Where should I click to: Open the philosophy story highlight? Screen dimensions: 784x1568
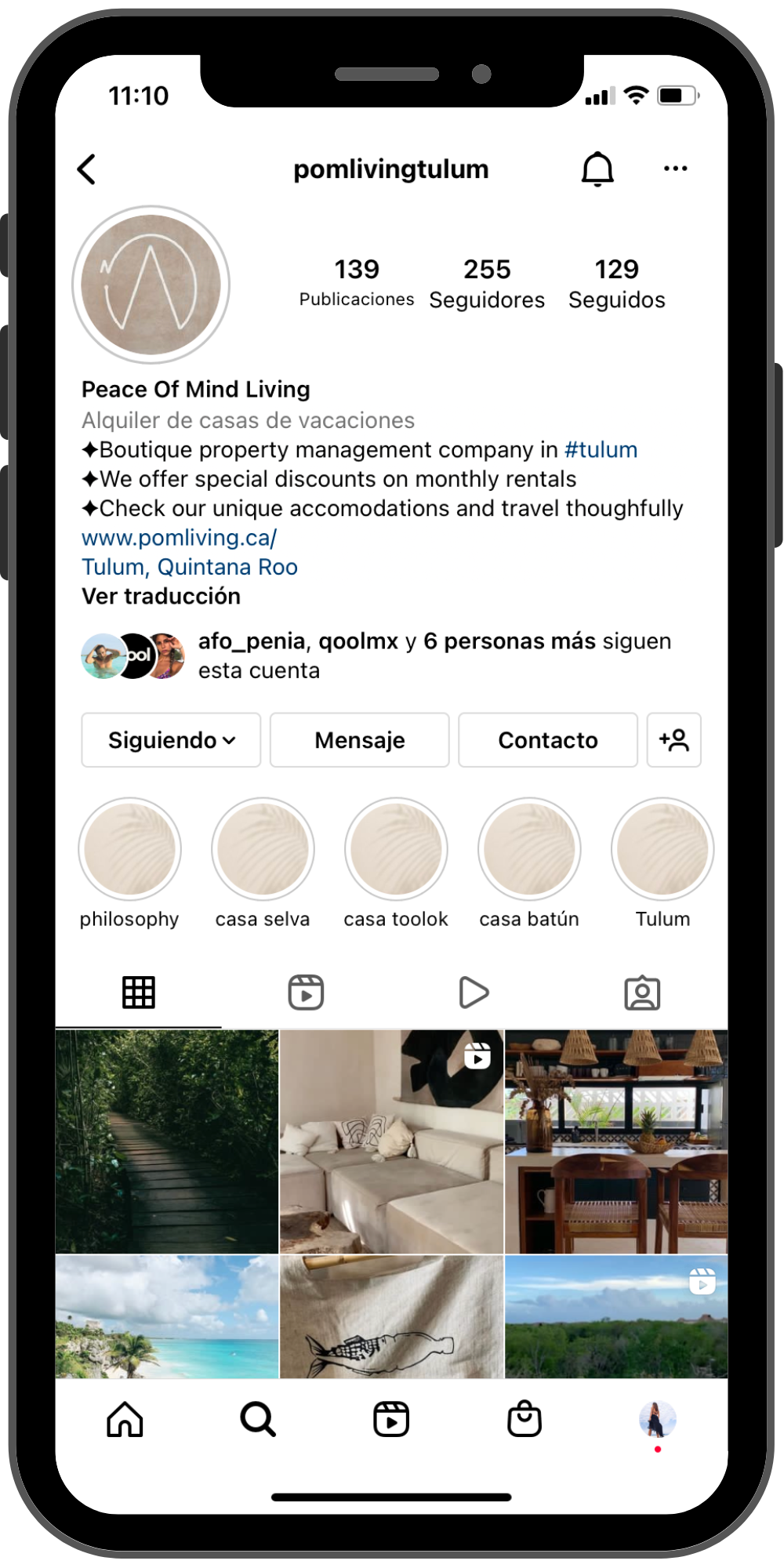click(x=130, y=849)
